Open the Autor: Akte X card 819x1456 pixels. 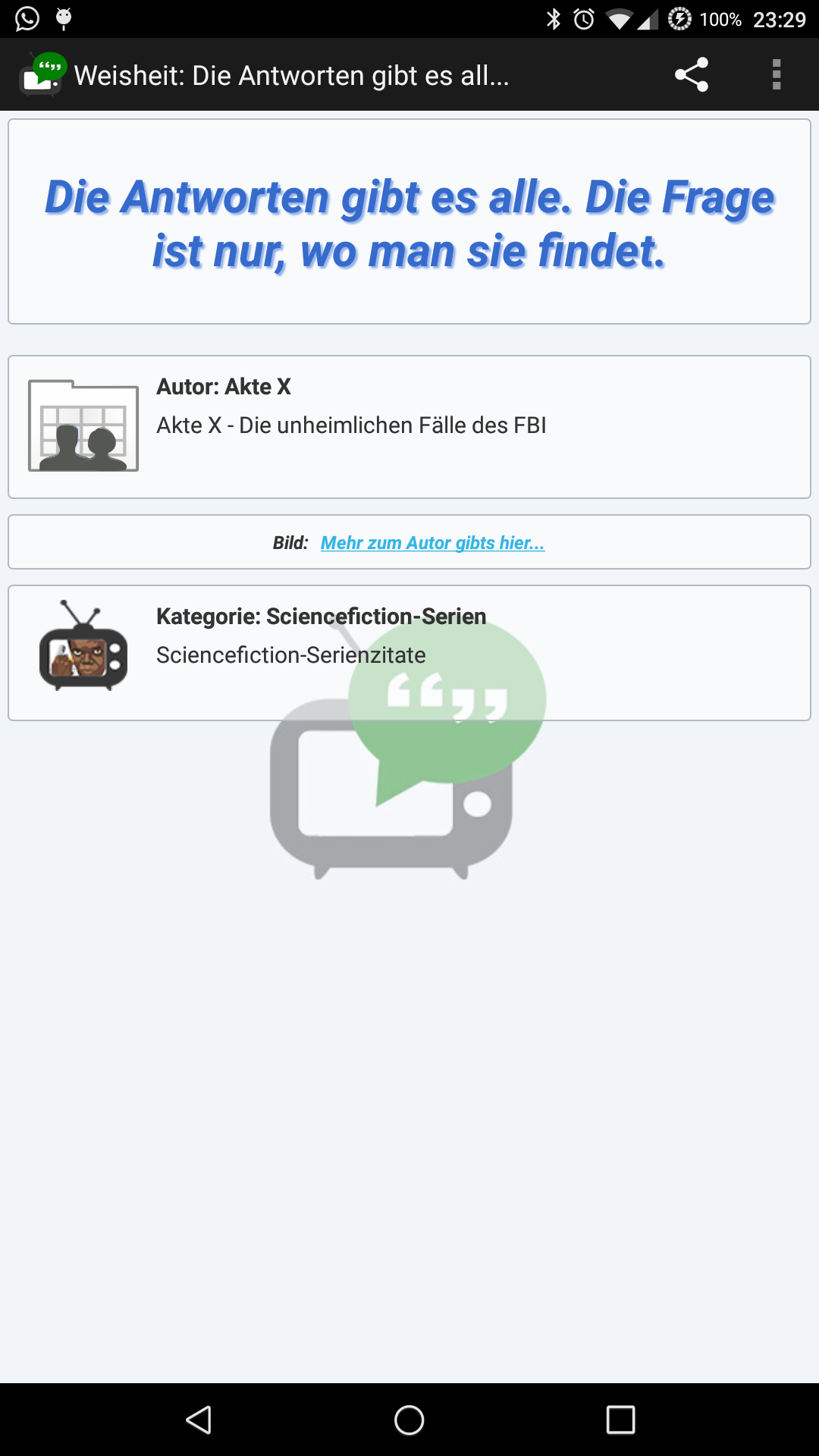(409, 427)
